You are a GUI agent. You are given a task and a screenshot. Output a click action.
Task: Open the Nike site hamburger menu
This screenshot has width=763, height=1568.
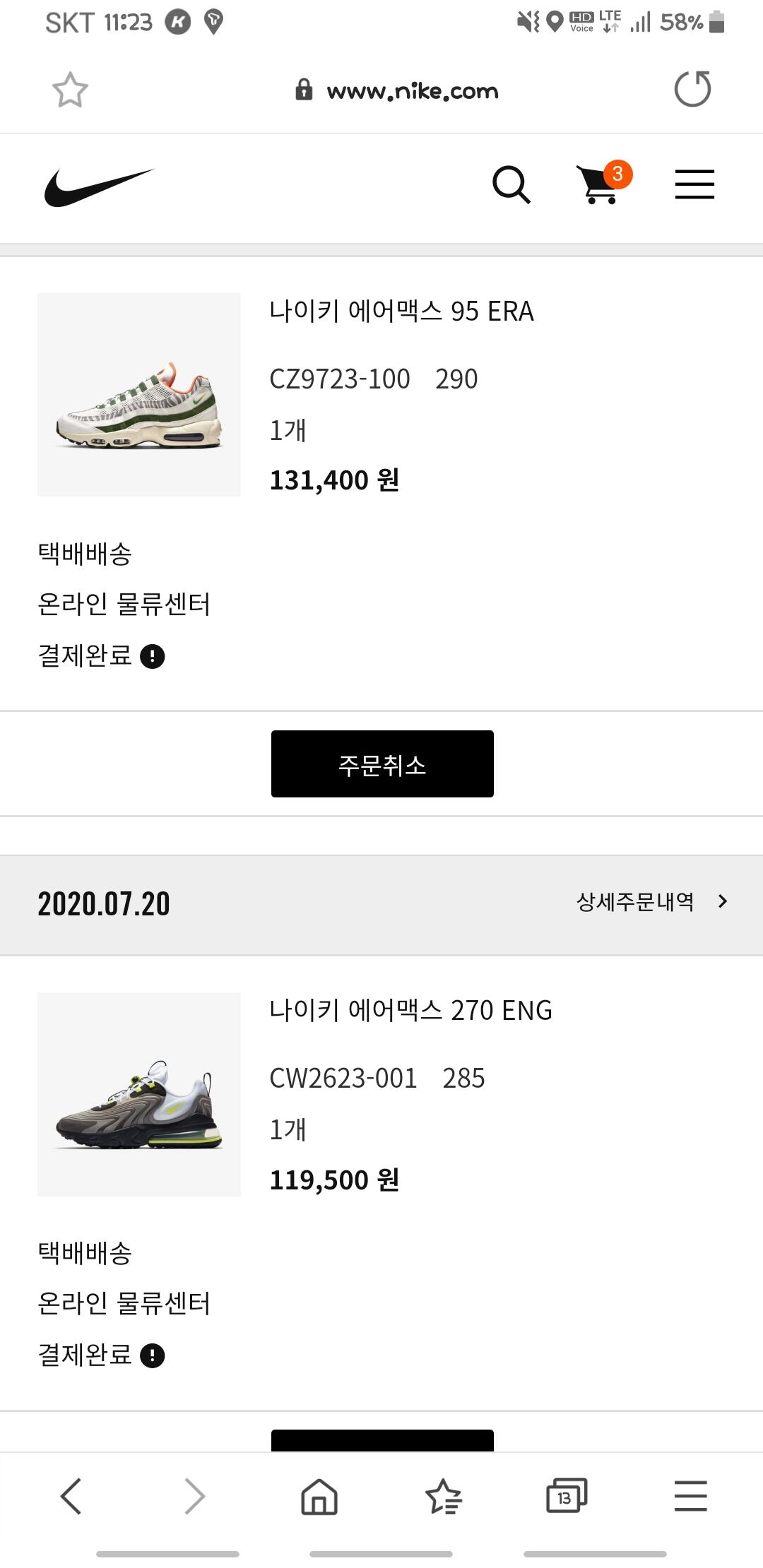coord(694,185)
